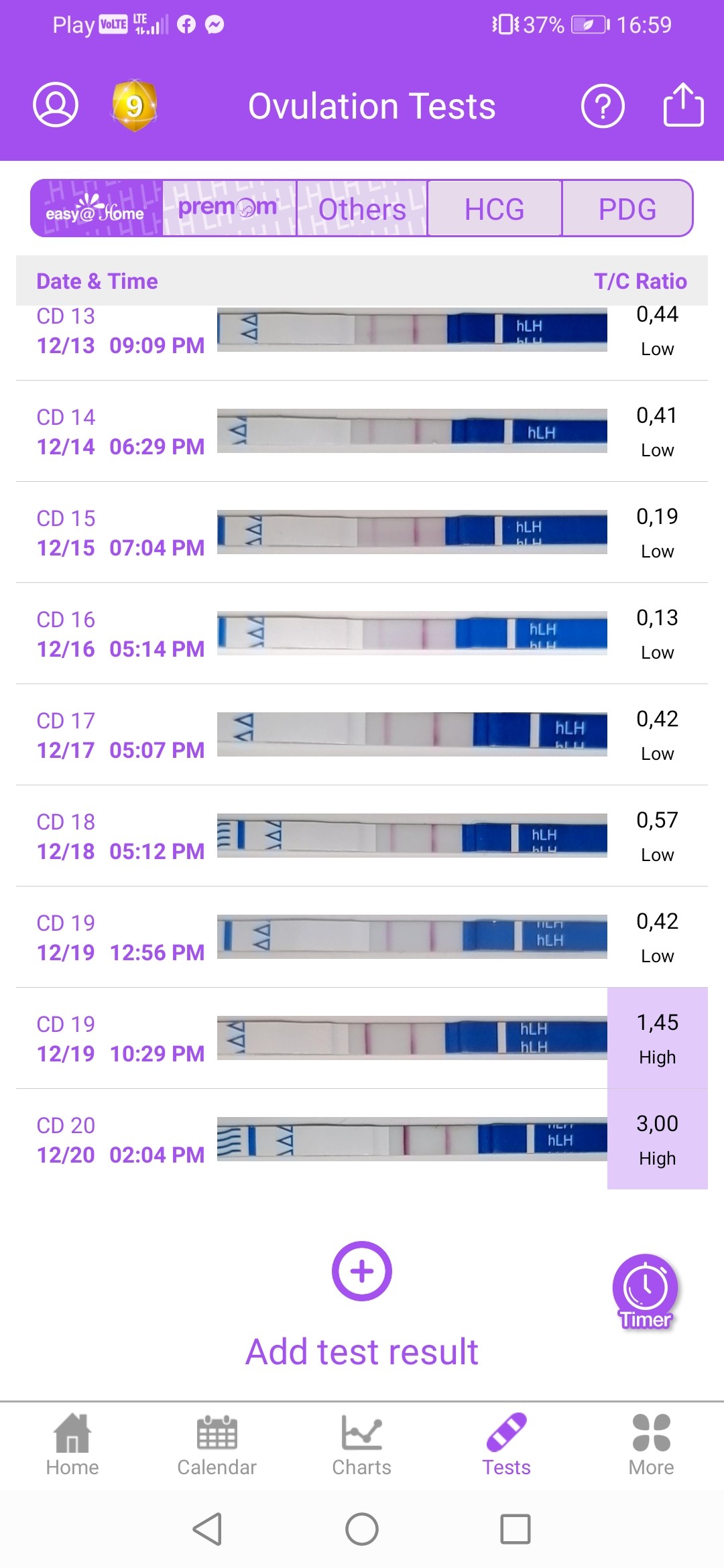Switch to the PDG tab

click(x=627, y=208)
